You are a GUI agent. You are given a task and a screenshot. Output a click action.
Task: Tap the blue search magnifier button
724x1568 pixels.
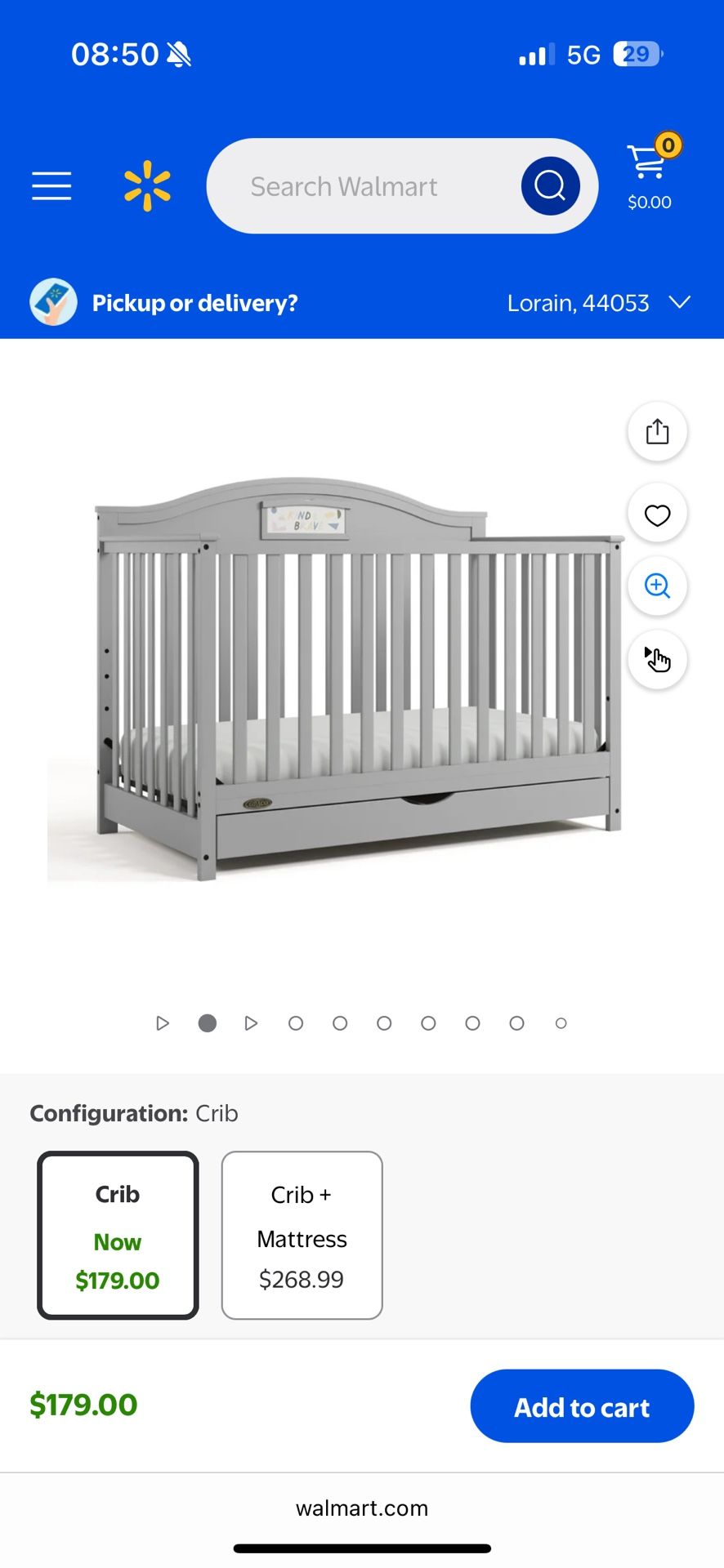pos(550,186)
